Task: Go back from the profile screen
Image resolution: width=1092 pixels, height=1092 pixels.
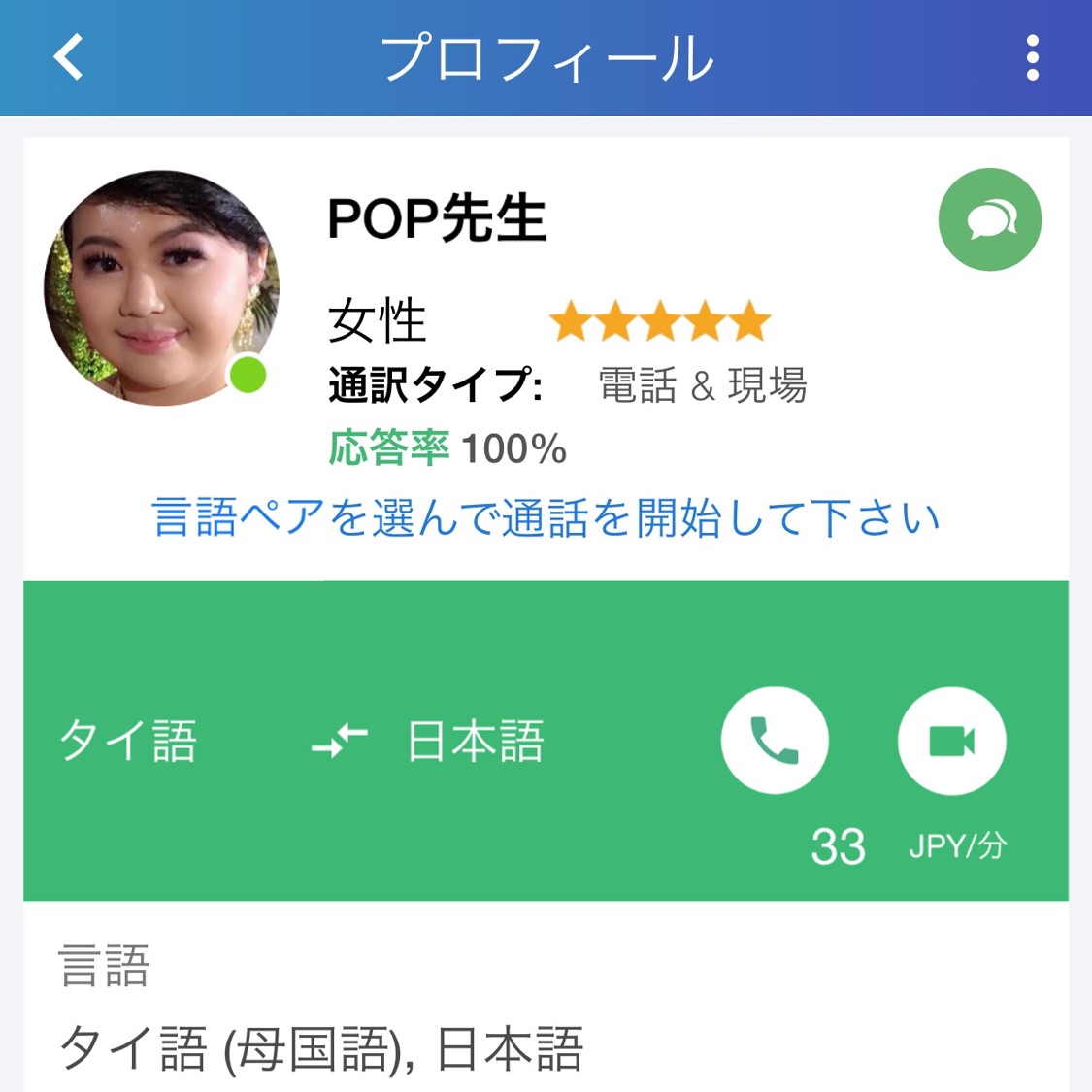Action: pyautogui.click(x=69, y=57)
